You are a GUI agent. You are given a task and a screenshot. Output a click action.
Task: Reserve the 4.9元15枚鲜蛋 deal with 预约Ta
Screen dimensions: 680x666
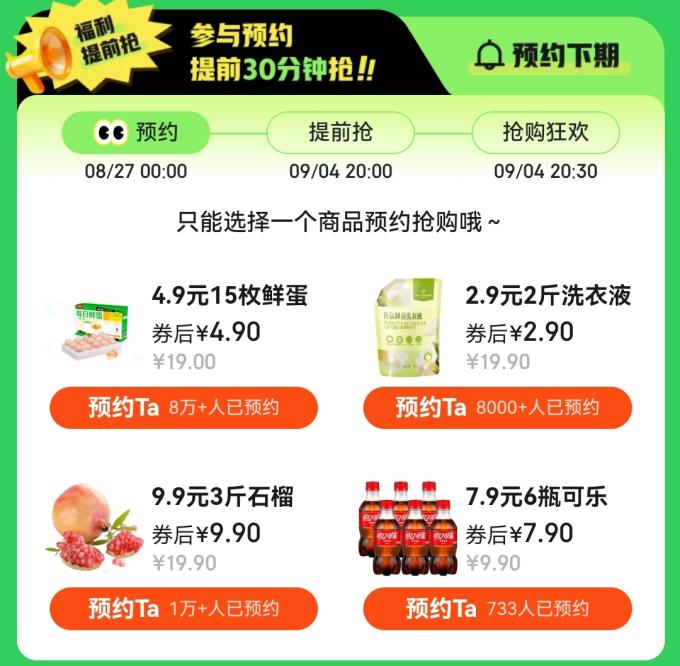pos(183,408)
